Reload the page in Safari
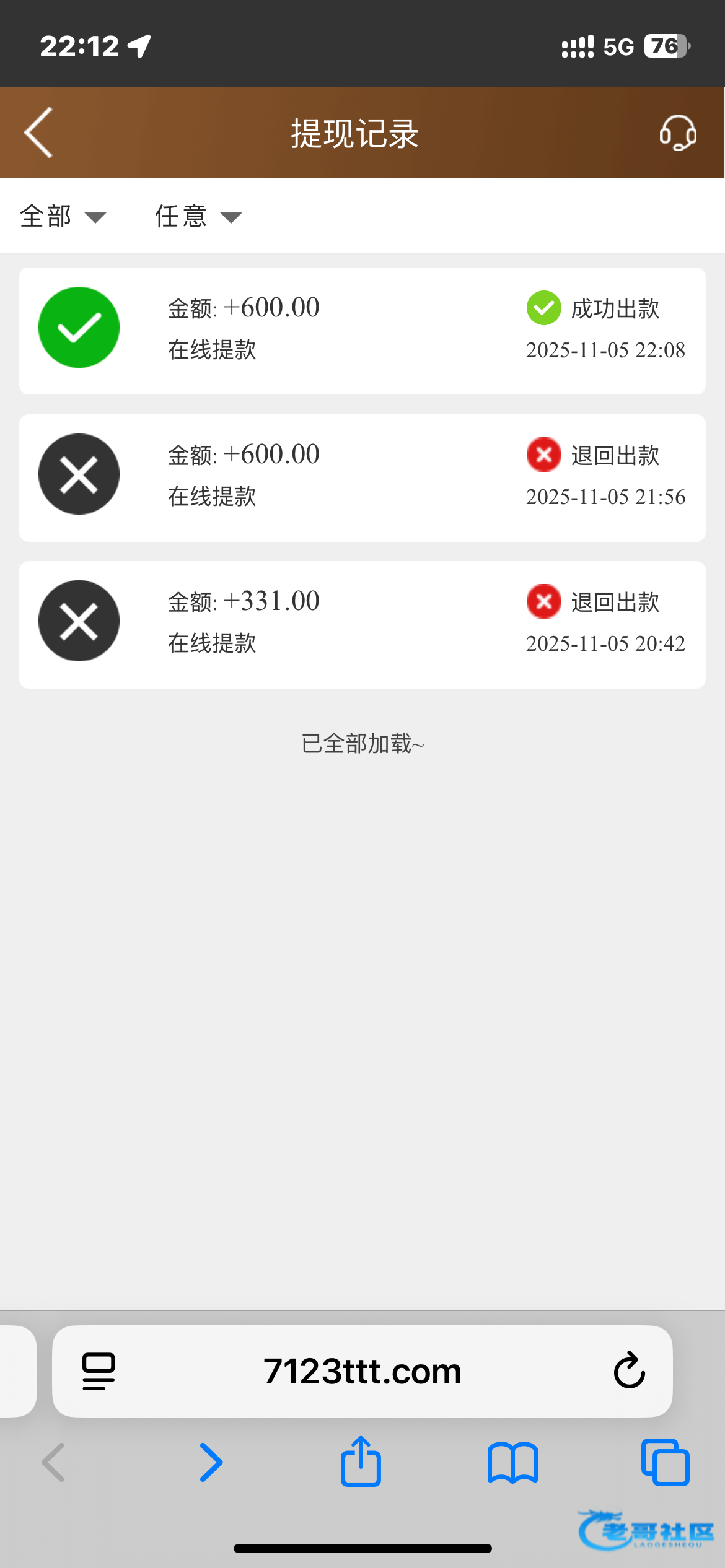 [x=629, y=1371]
